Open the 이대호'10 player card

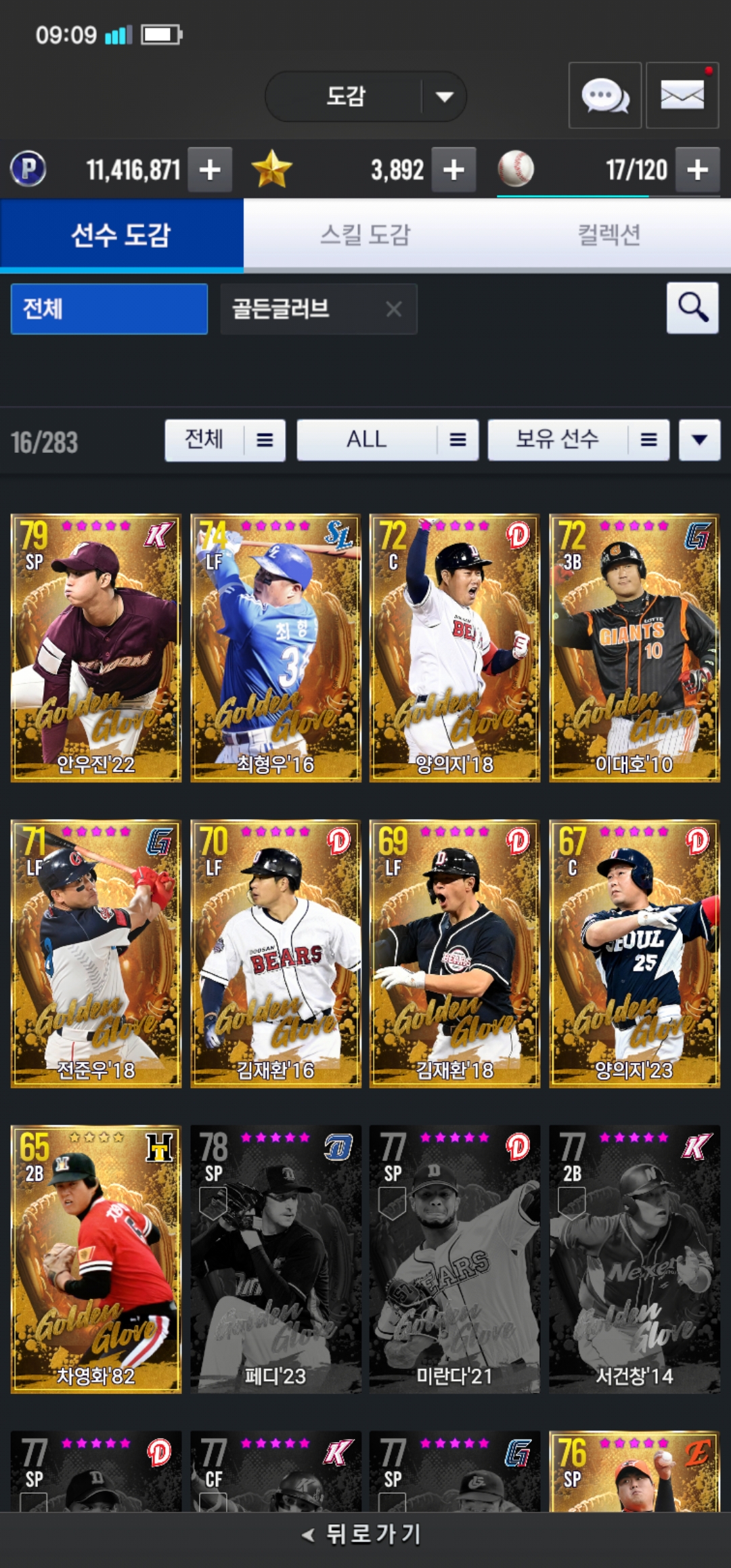[x=634, y=648]
